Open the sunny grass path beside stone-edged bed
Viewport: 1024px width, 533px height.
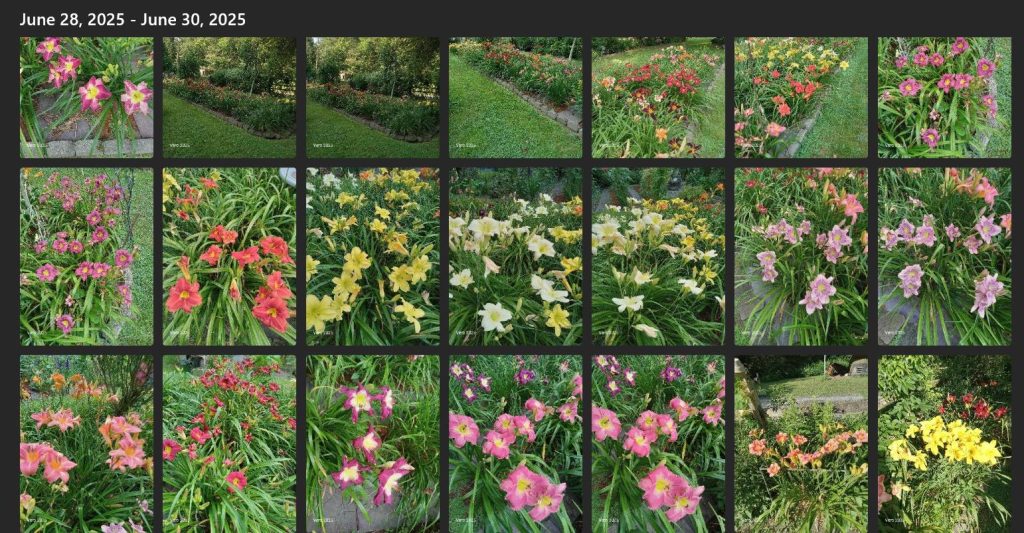pyautogui.click(x=515, y=97)
